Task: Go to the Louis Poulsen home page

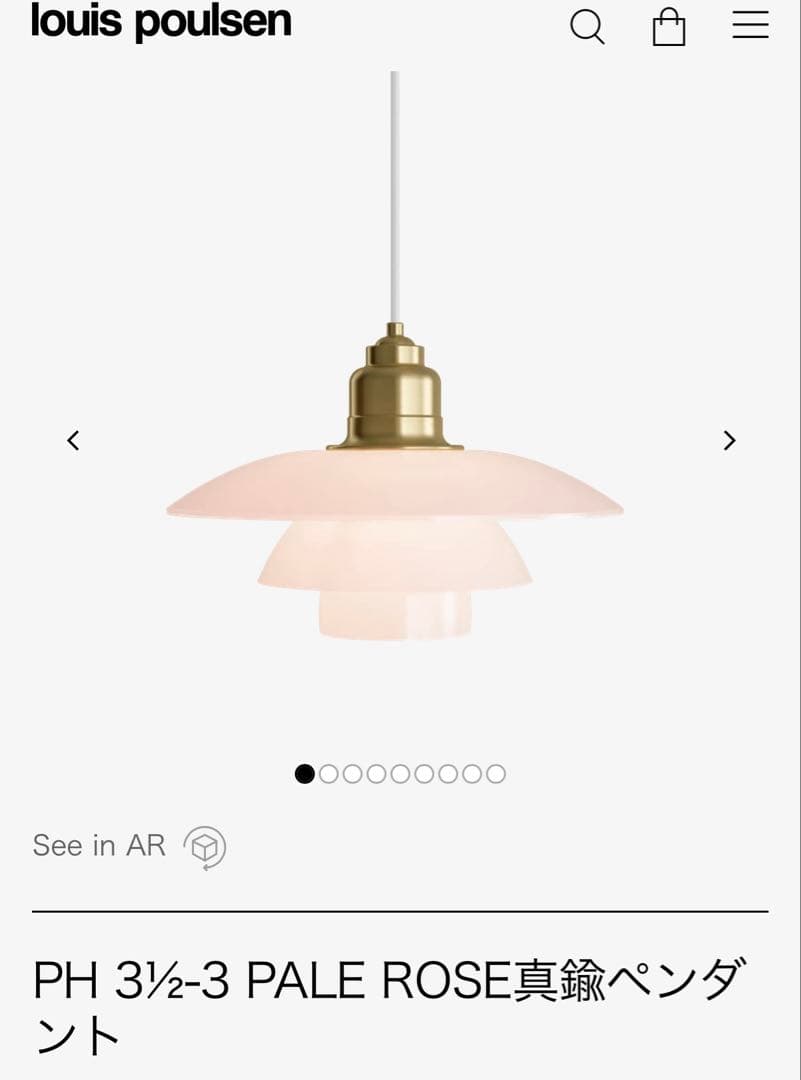Action: (161, 22)
